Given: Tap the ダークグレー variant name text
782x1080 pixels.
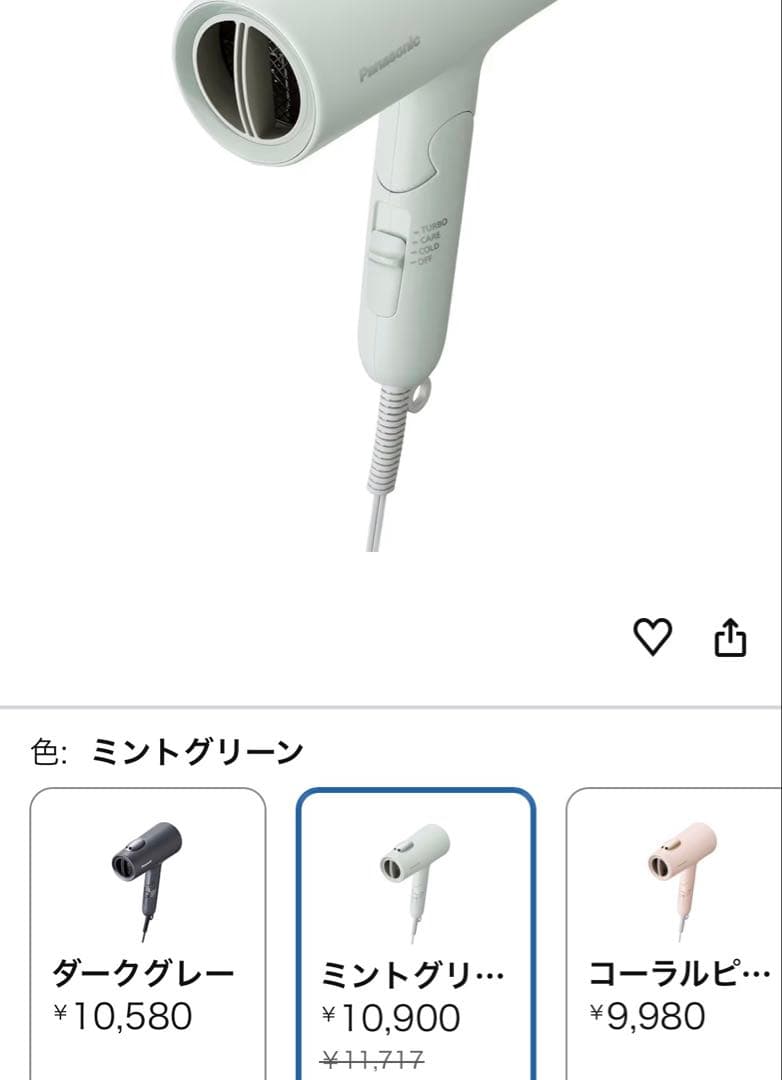Looking at the screenshot, I should (144, 970).
